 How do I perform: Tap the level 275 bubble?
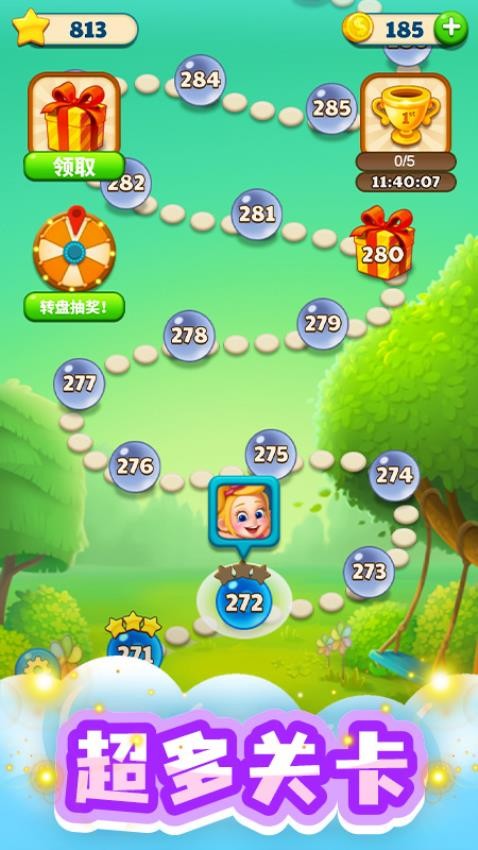[270, 454]
